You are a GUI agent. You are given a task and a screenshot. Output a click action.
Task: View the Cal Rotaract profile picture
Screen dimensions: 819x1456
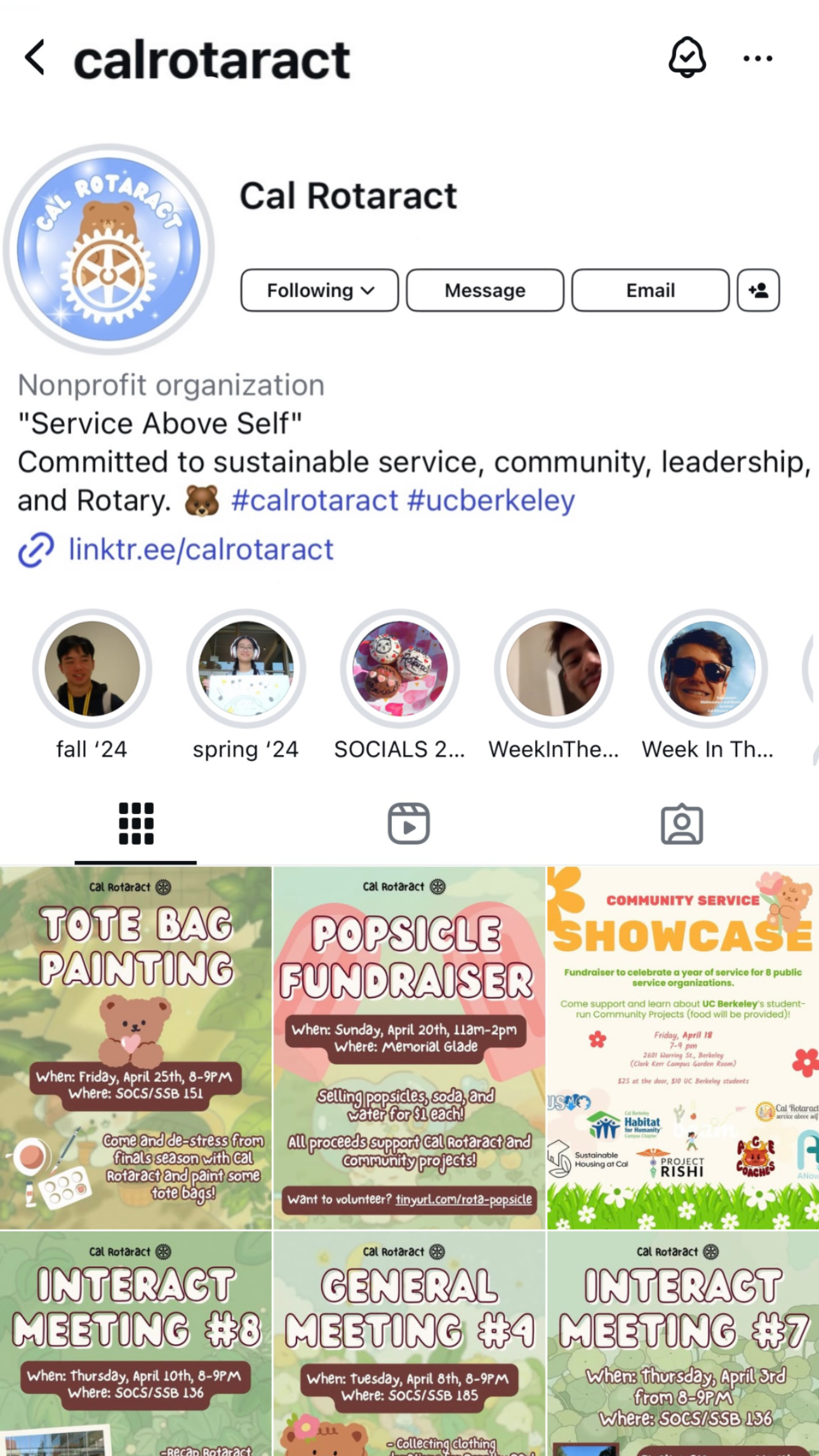[x=109, y=249]
